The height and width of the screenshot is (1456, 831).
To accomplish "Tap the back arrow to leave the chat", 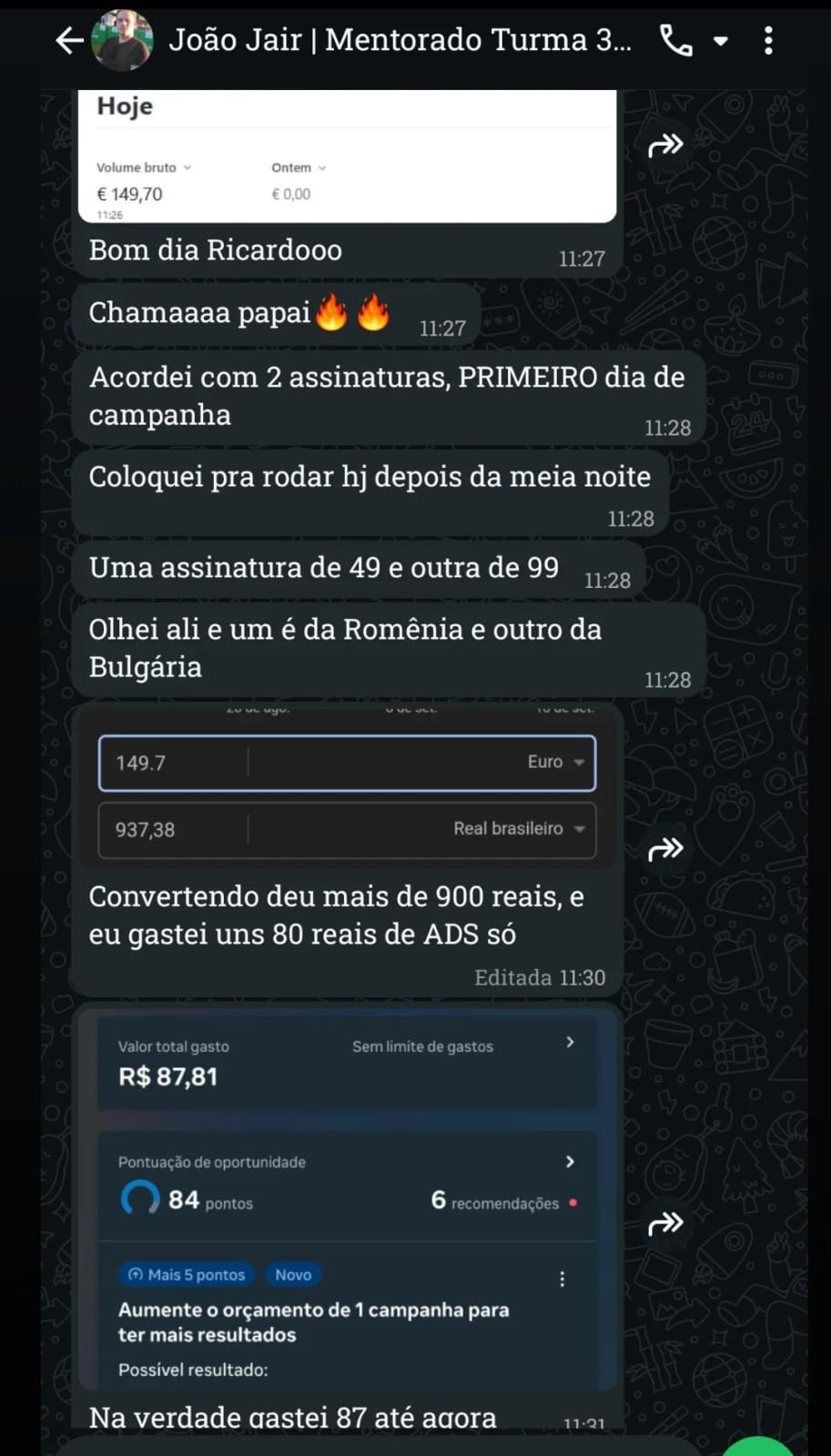I will (68, 40).
